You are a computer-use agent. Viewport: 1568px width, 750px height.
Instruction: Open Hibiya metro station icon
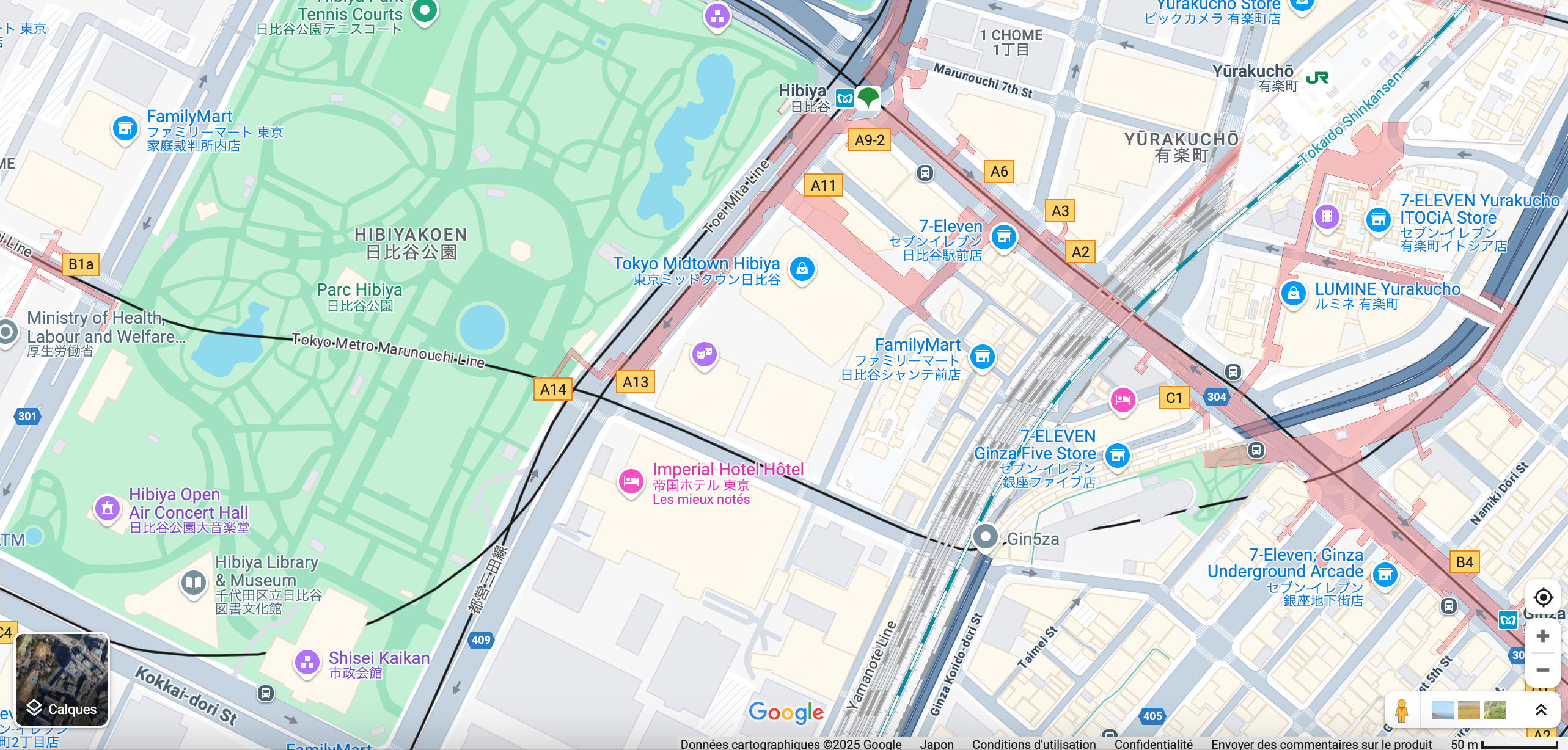(845, 98)
